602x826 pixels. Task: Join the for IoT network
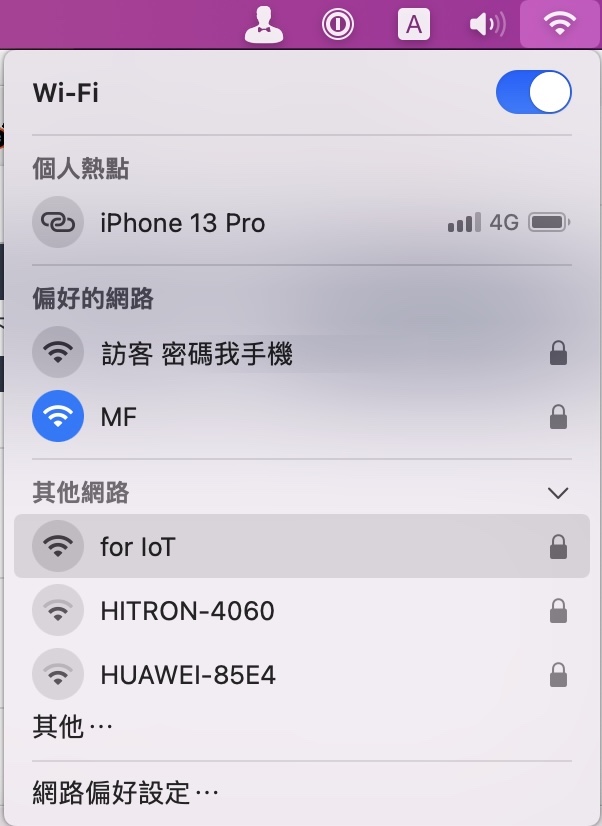(x=138, y=546)
